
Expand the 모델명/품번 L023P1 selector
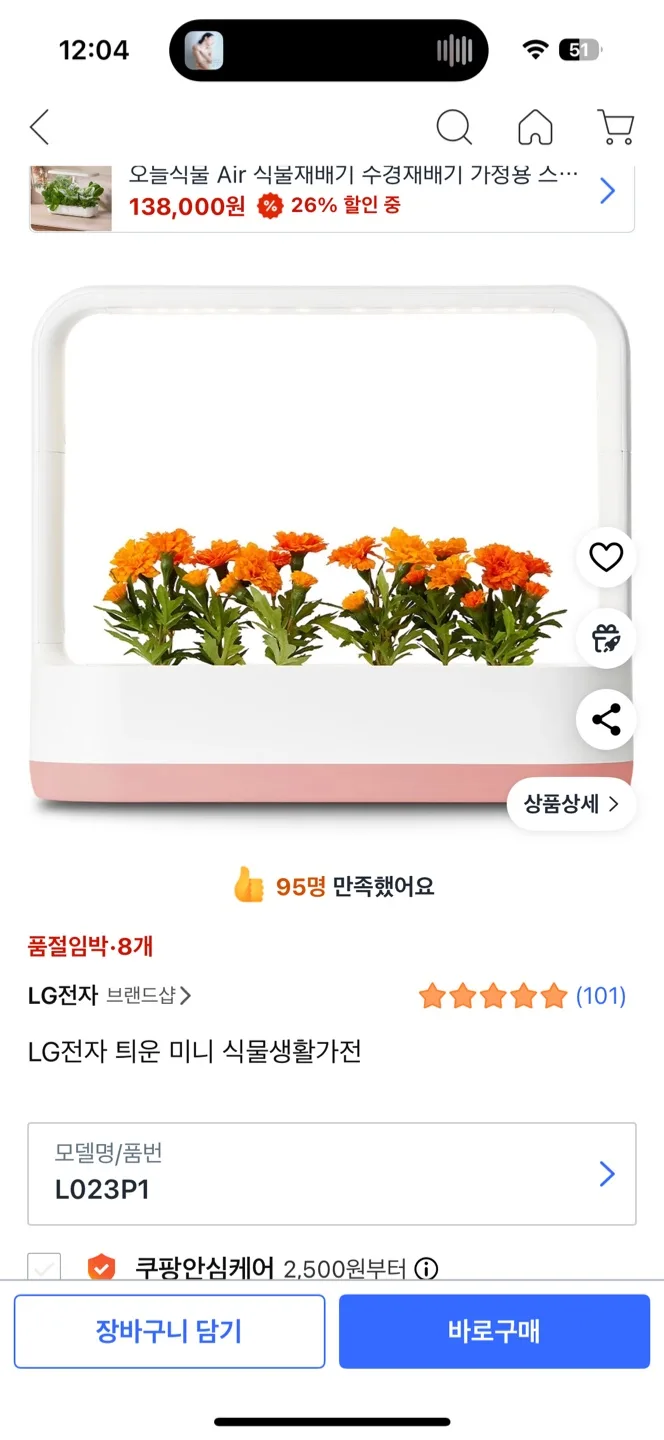(332, 1173)
